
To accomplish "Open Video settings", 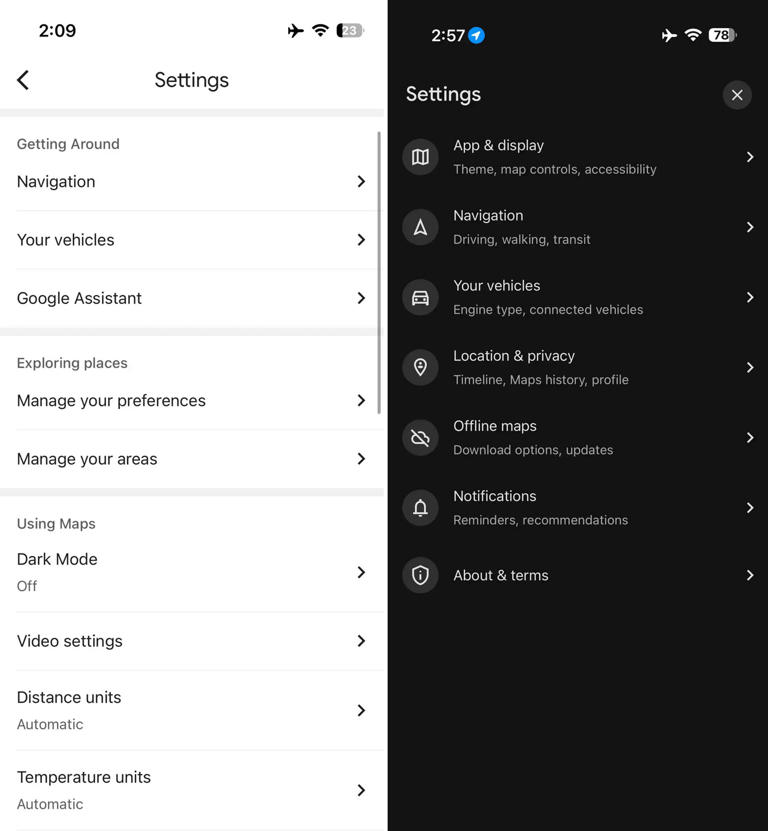I will click(192, 641).
